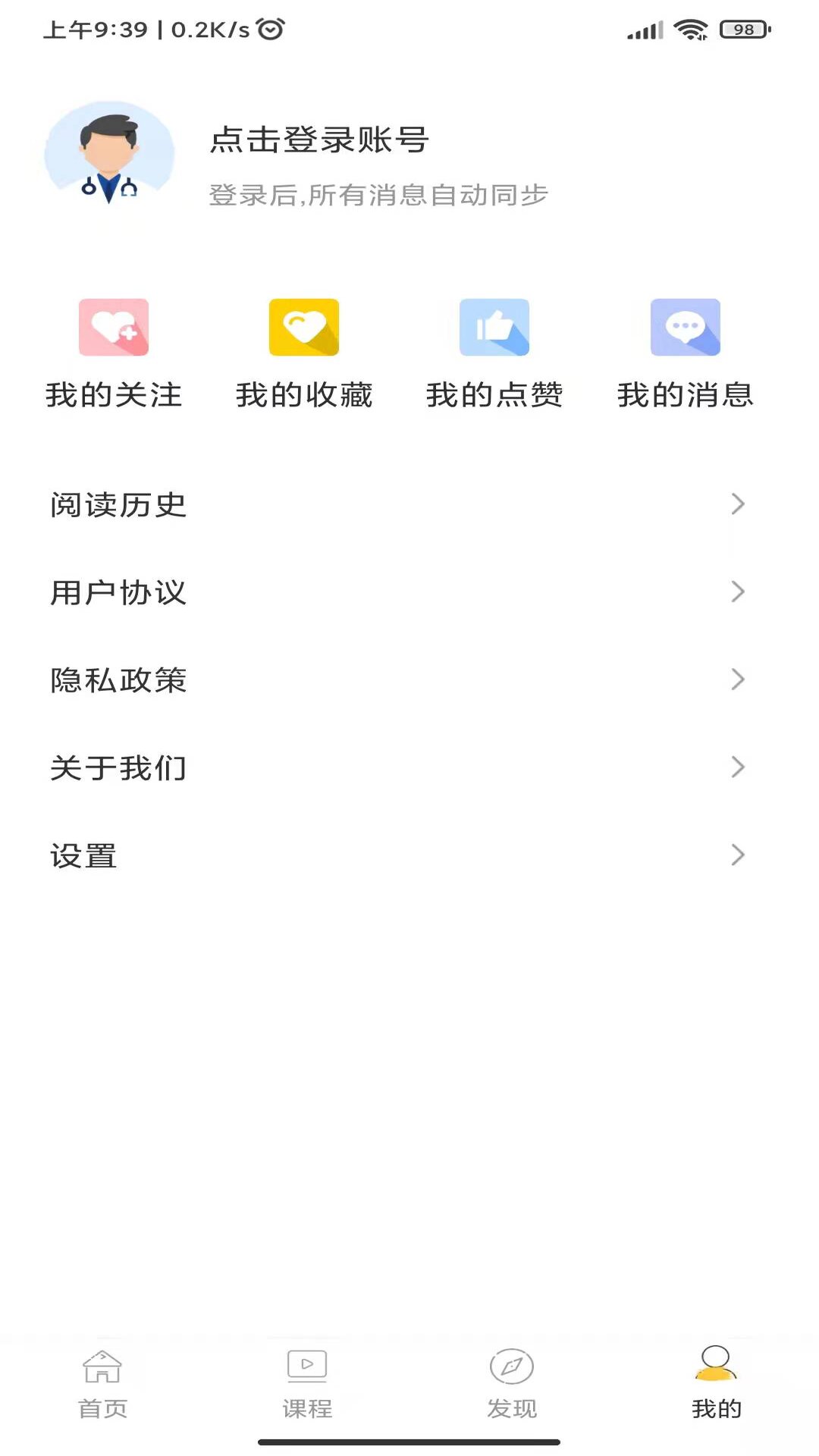This screenshot has height=1456, width=819.
Task: Check 我的消息 (My Messages)
Action: coord(685,353)
